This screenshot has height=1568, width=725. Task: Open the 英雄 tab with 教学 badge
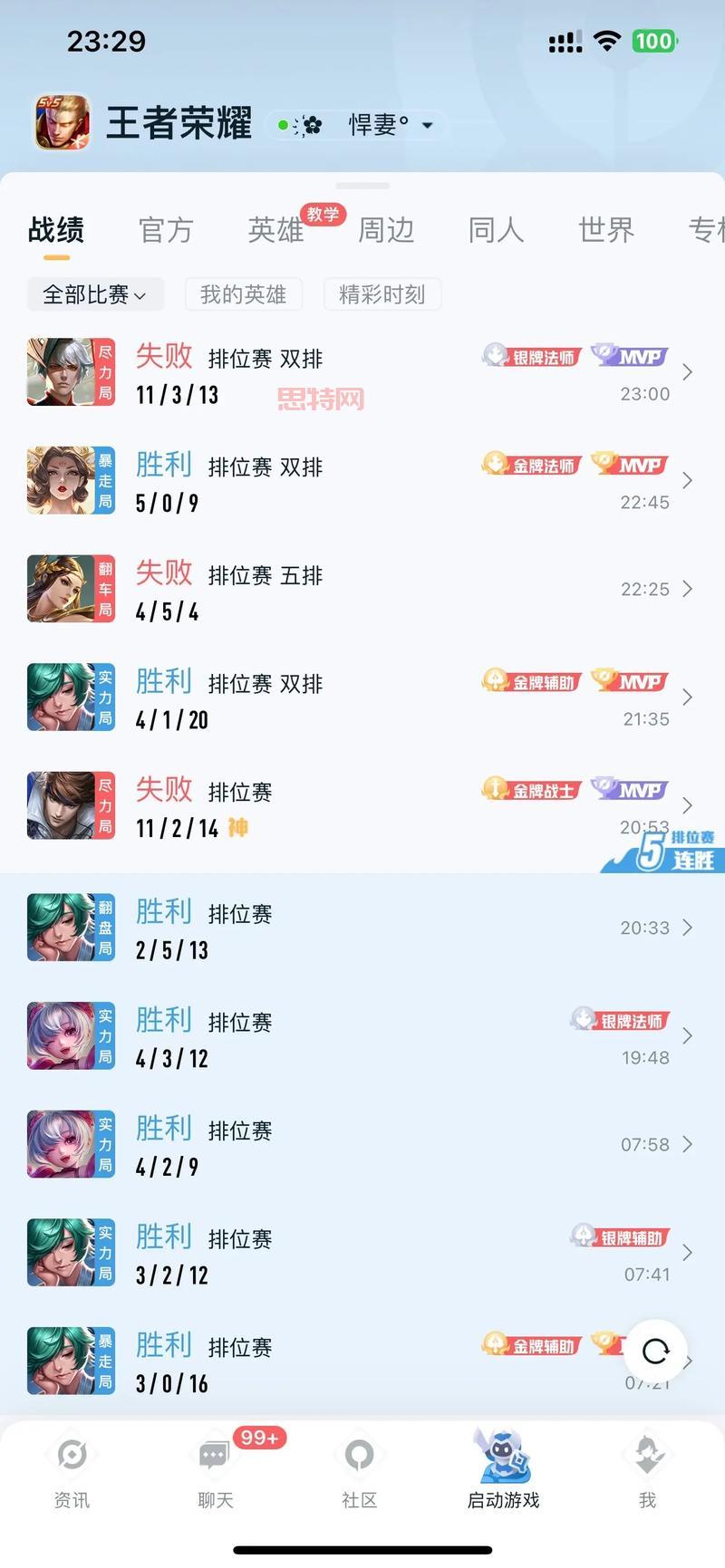(x=275, y=232)
